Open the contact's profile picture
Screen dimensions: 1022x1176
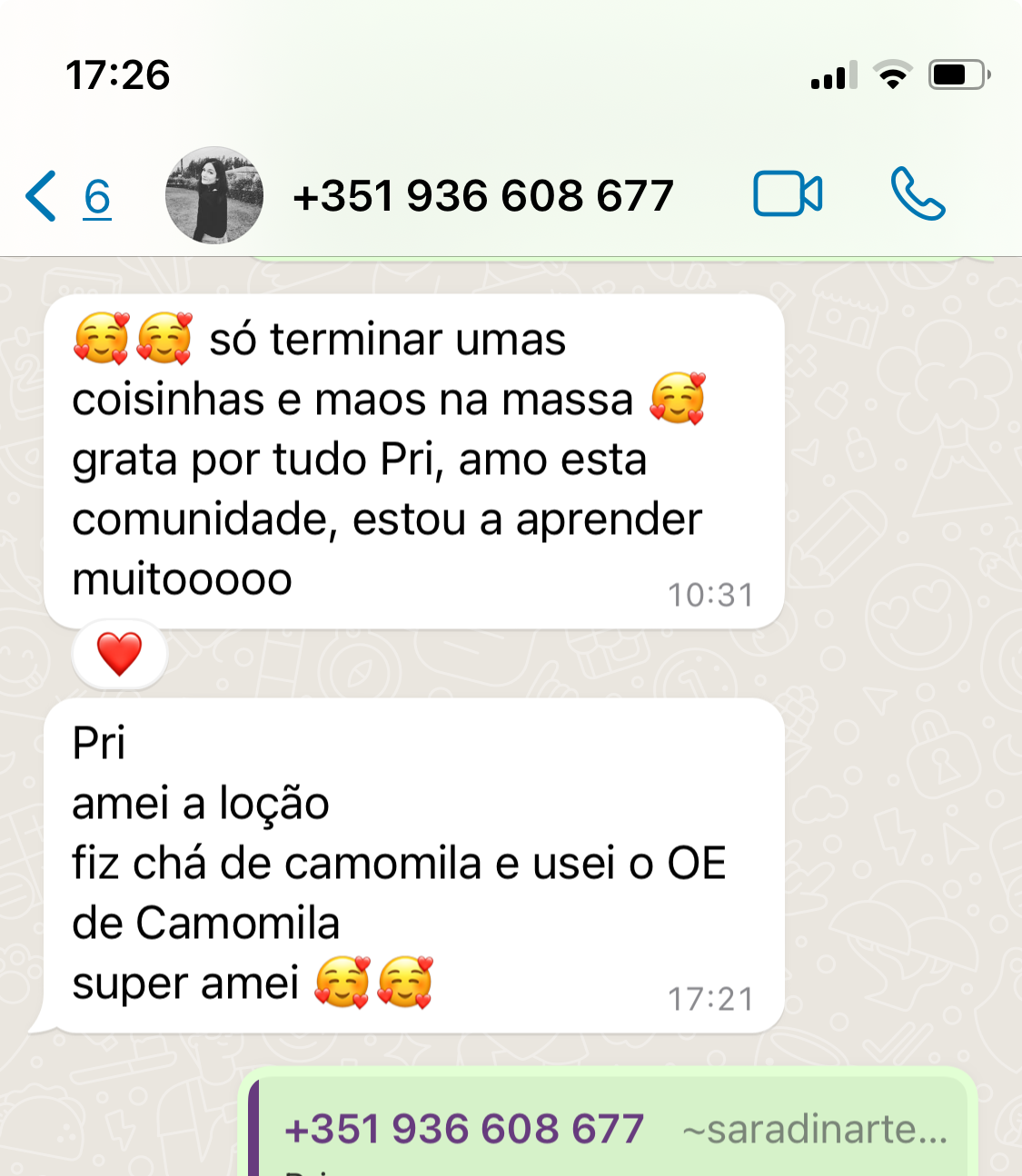[x=214, y=195]
